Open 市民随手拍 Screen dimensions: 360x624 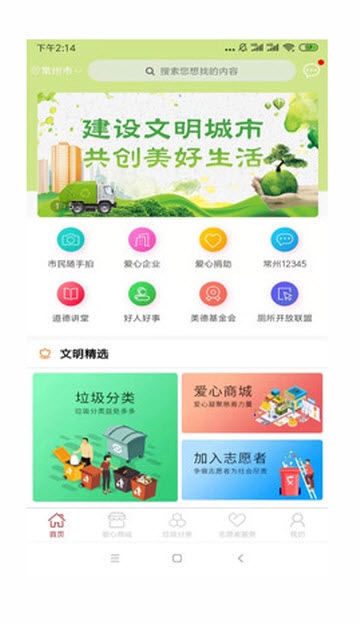71,247
